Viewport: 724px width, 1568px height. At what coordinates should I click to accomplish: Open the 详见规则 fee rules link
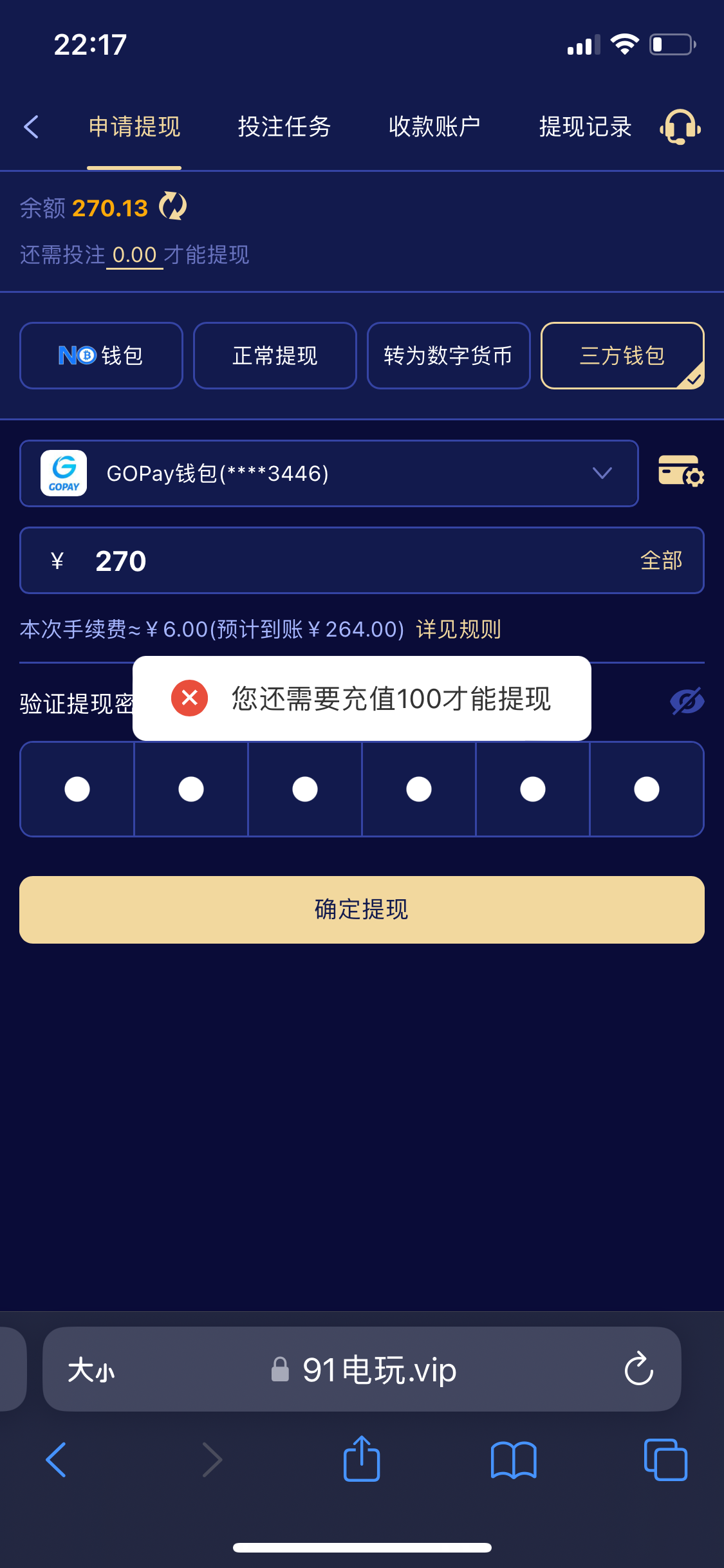(x=458, y=629)
